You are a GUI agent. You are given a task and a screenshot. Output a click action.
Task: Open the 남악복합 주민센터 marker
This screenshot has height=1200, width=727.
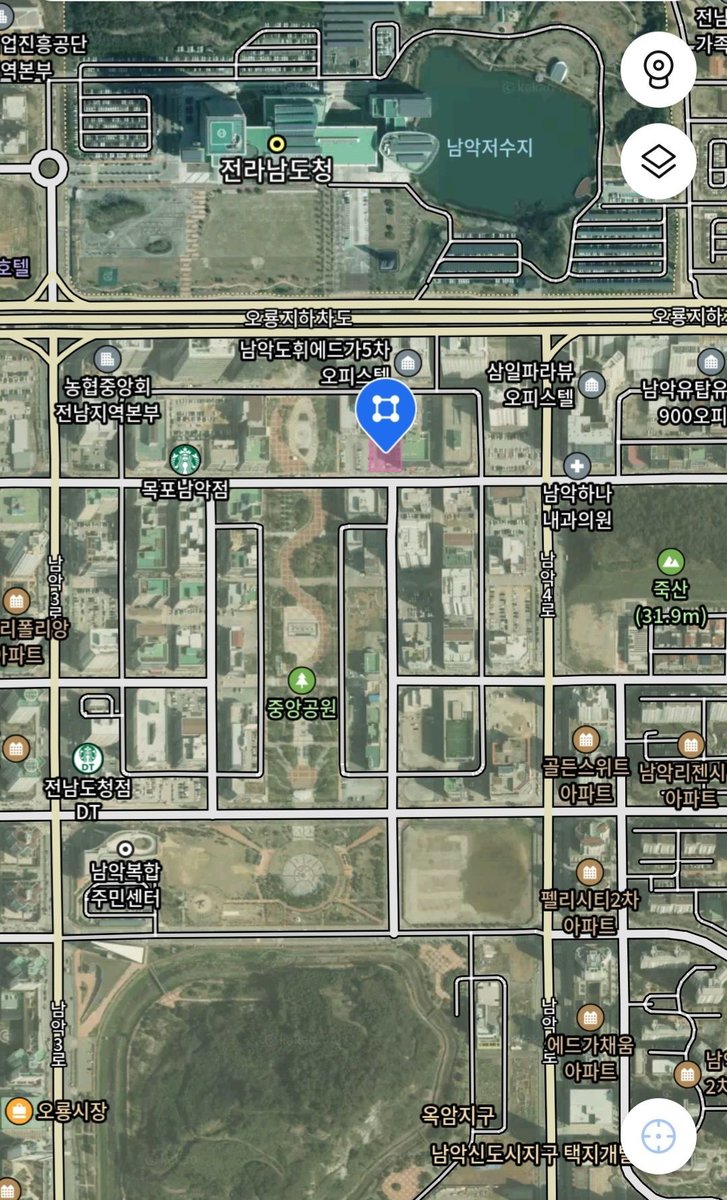(125, 848)
